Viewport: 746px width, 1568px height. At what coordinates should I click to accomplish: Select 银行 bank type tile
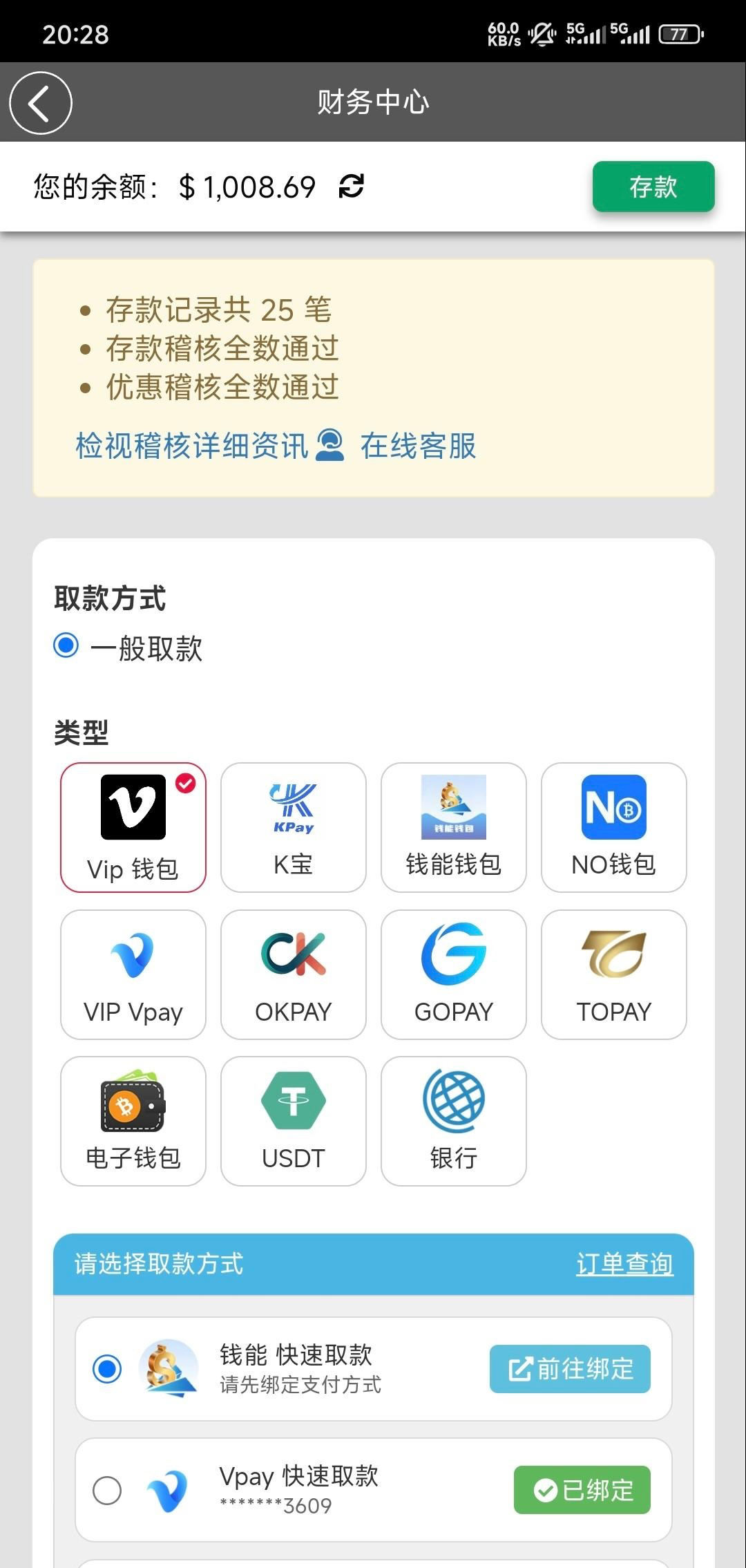pyautogui.click(x=454, y=1121)
